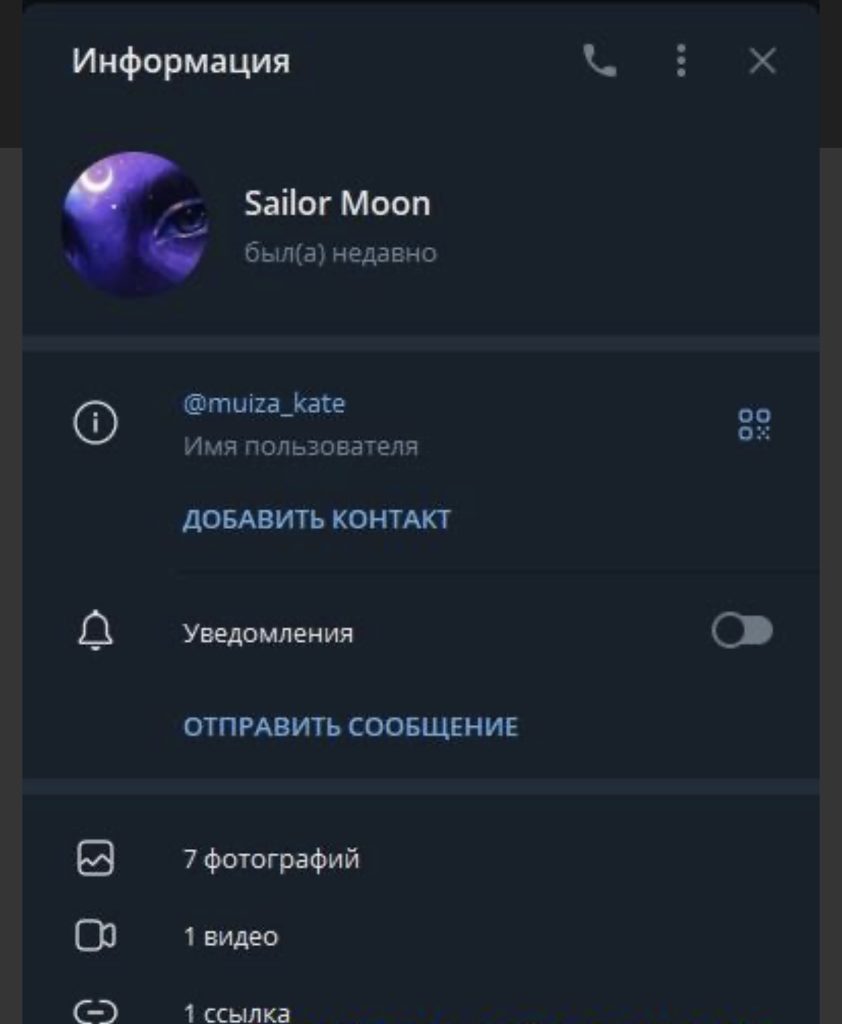
Task: Tap ДОБАВИТЬ КОНТАКТ
Action: [316, 519]
